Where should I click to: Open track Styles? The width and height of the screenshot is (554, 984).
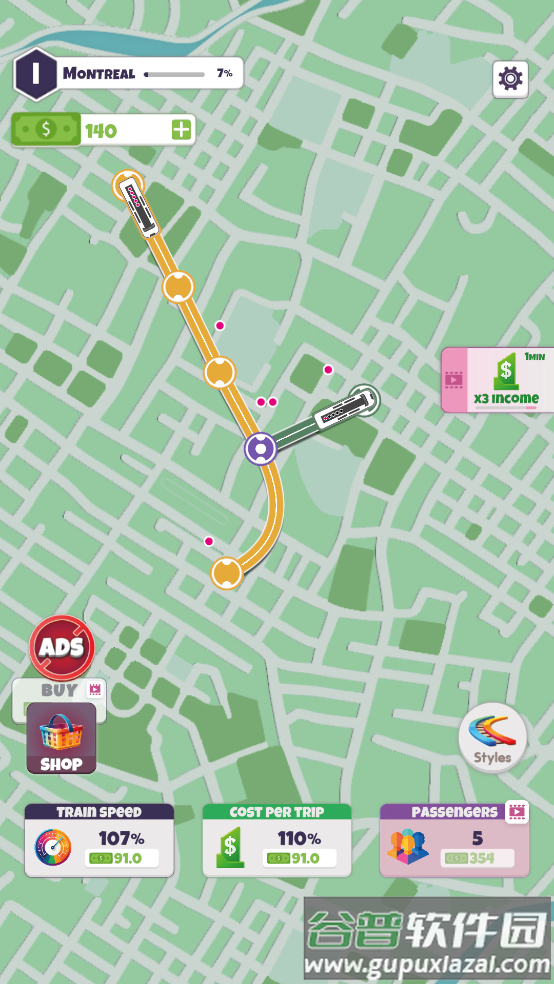(493, 737)
